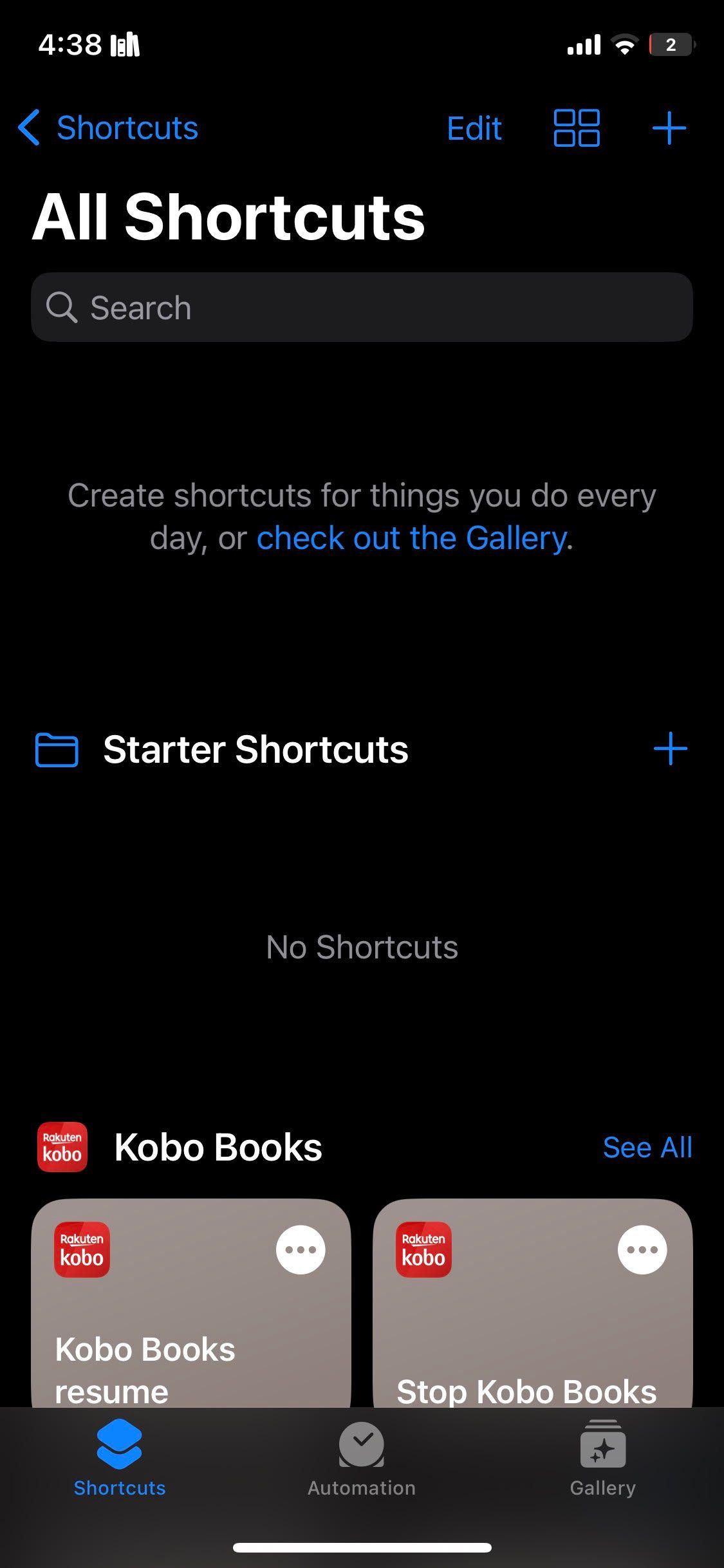Image resolution: width=724 pixels, height=1568 pixels.
Task: Tap Edit in the top bar
Action: coord(474,128)
